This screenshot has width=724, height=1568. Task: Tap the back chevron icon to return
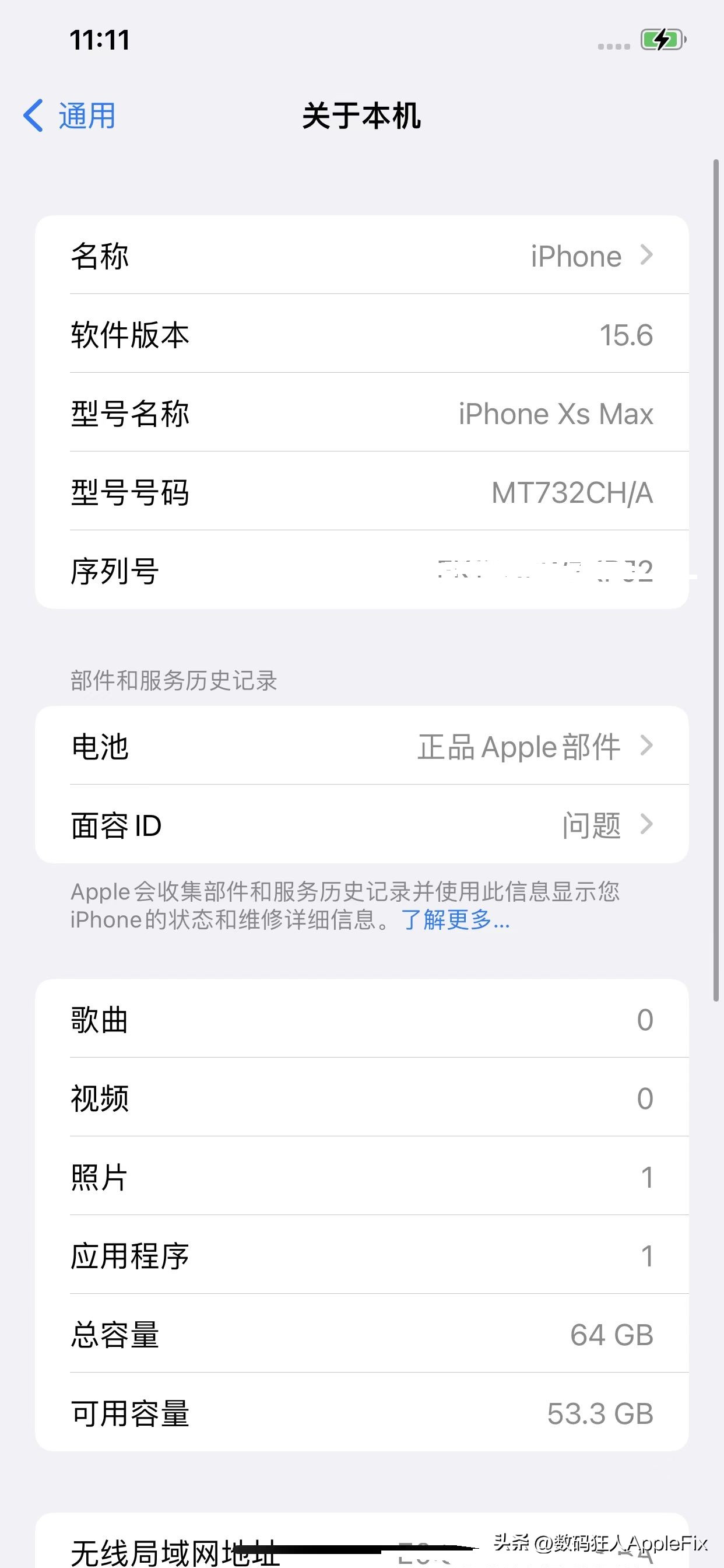(33, 114)
